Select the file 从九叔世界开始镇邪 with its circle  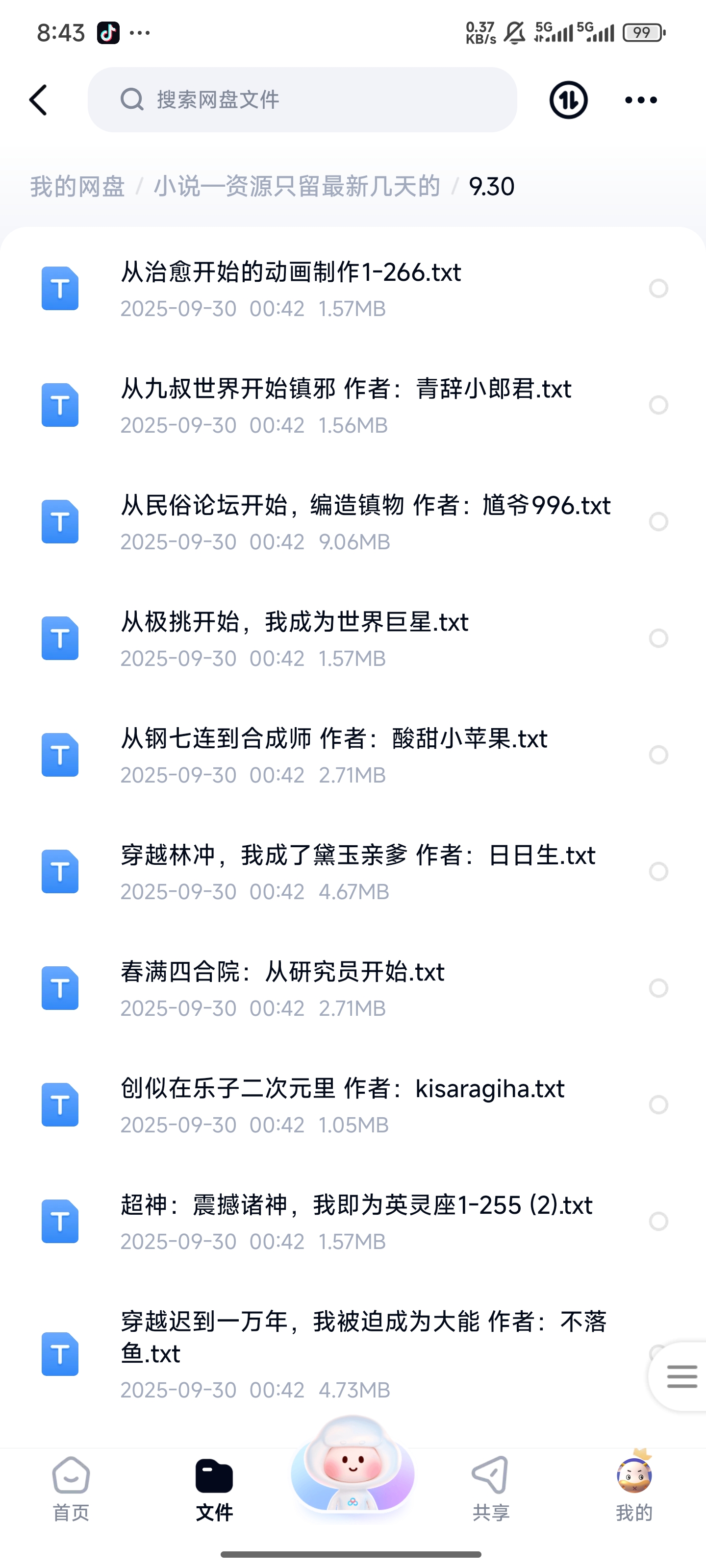(658, 405)
